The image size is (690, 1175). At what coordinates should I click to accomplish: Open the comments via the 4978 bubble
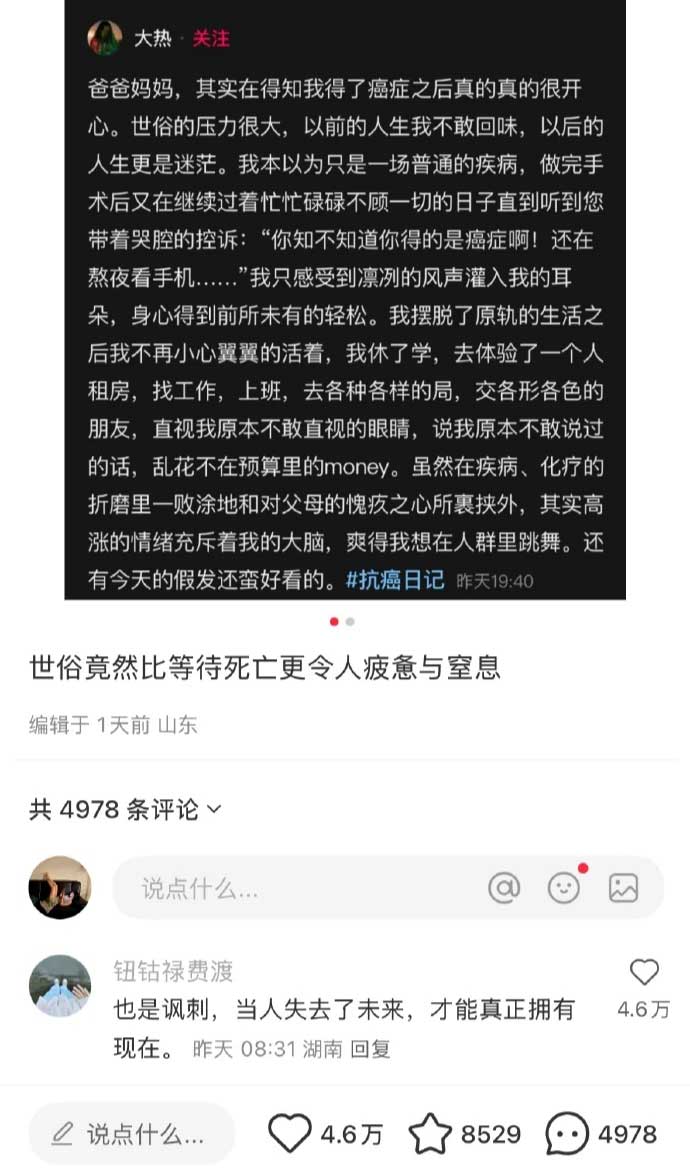click(x=567, y=1134)
